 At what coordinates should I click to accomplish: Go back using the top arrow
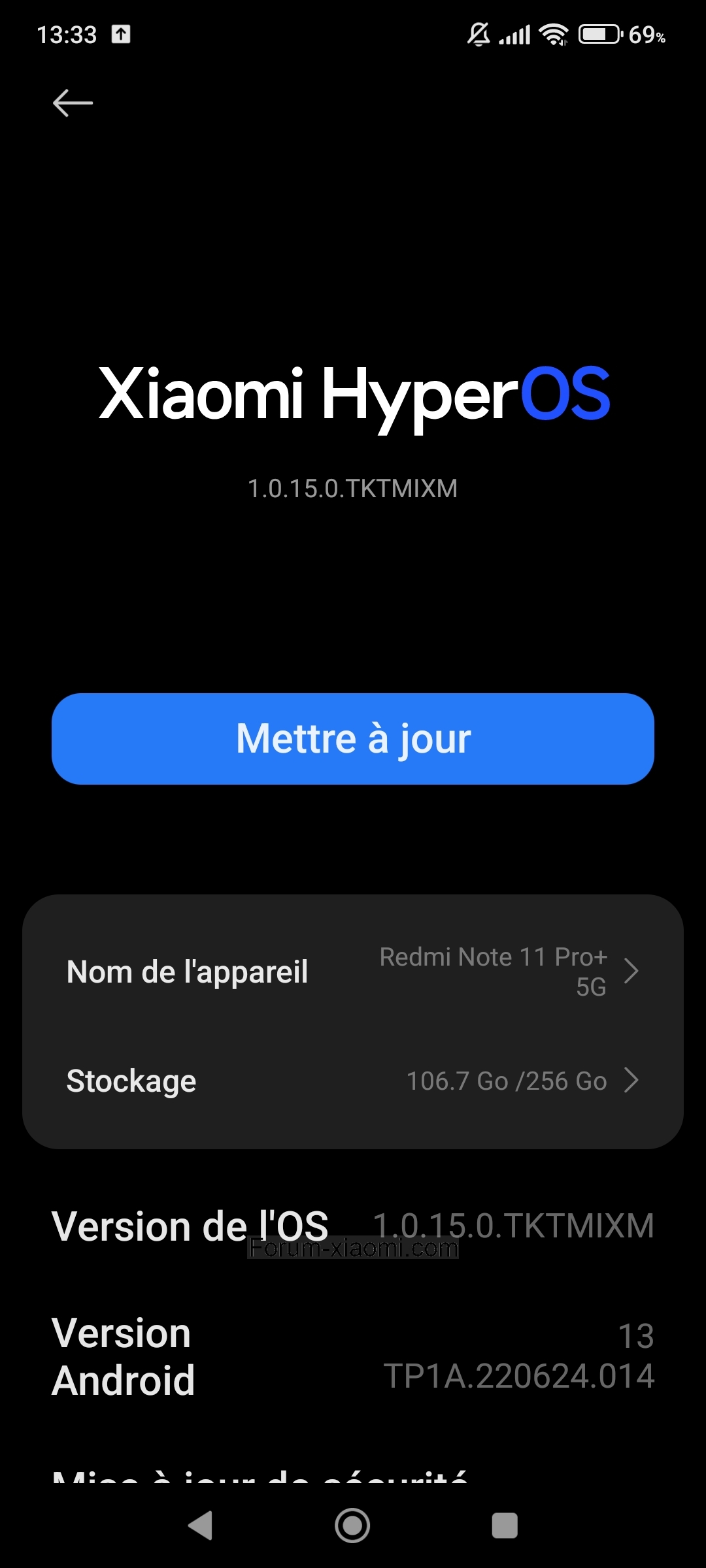[x=73, y=103]
